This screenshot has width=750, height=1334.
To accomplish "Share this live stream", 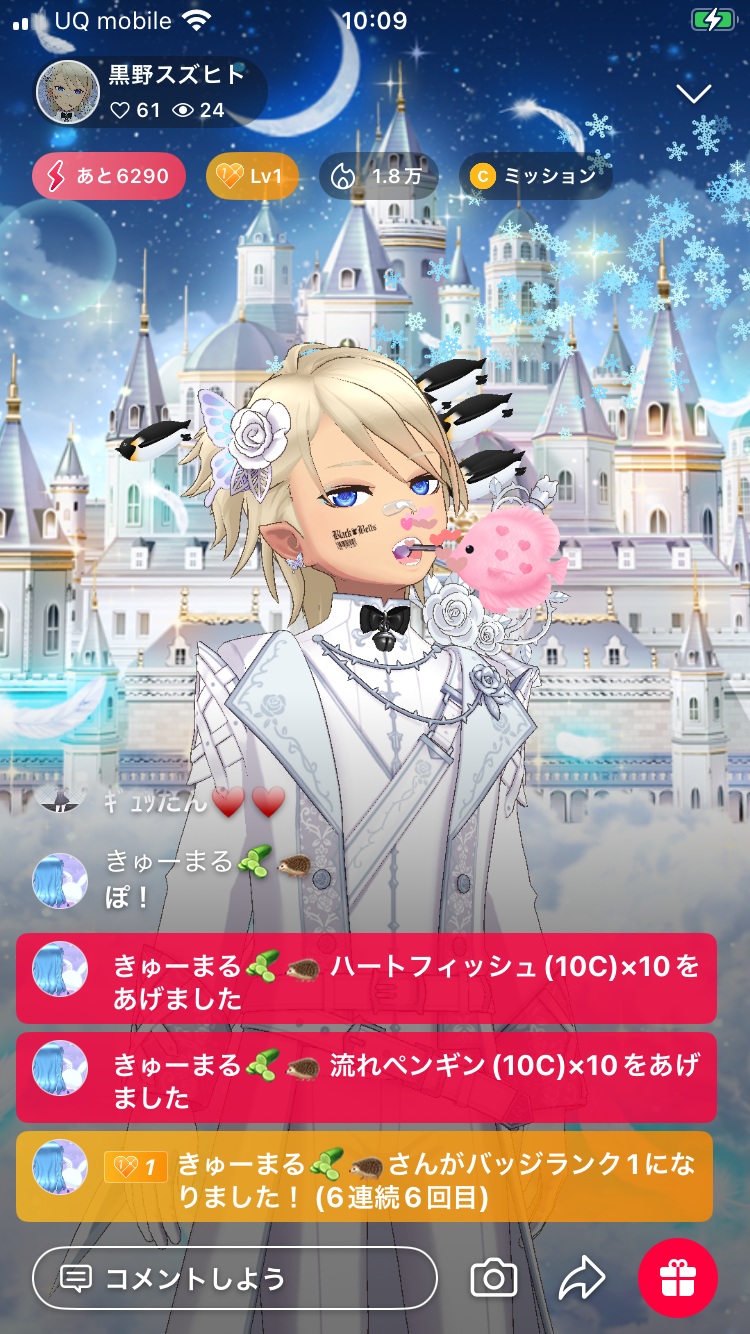I will (581, 1278).
